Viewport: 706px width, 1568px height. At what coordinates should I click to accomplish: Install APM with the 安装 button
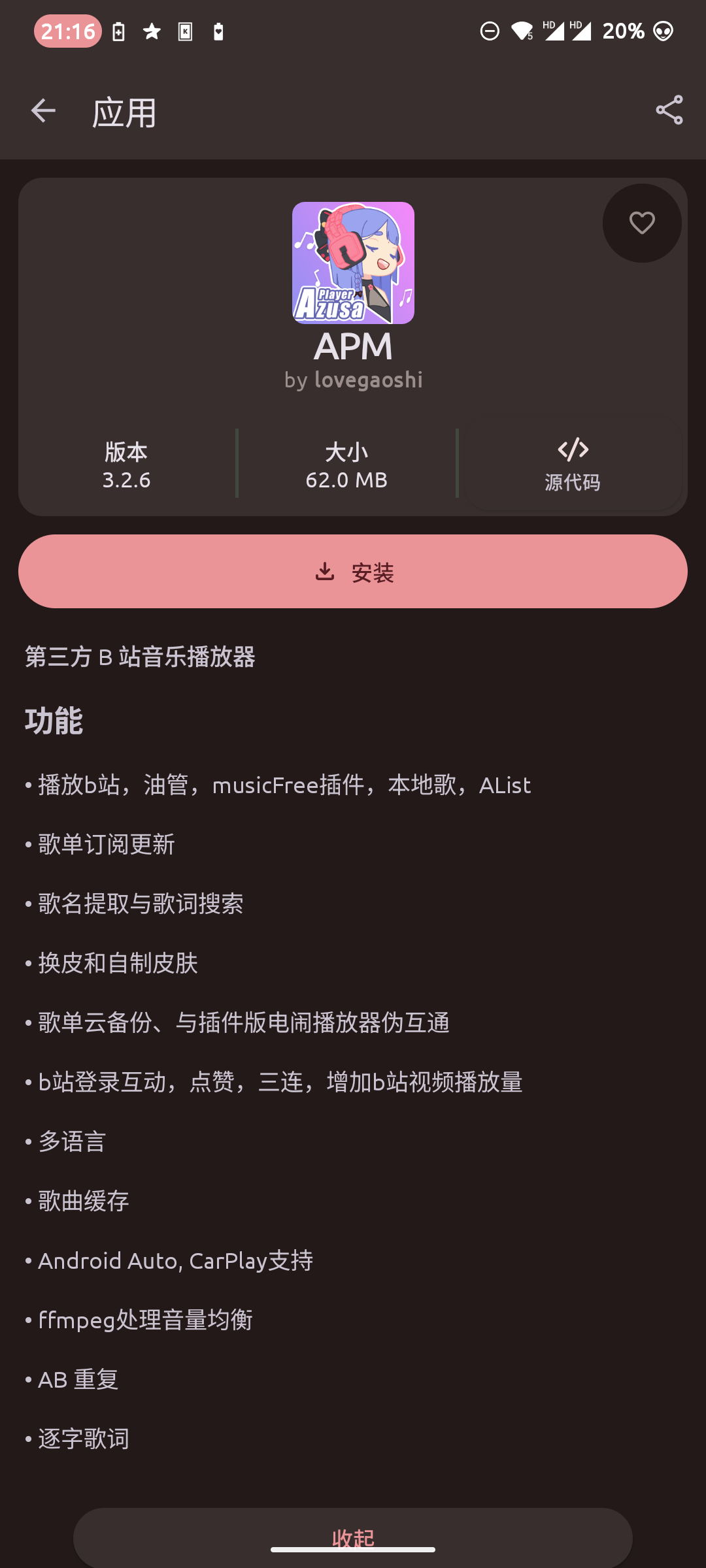click(353, 572)
